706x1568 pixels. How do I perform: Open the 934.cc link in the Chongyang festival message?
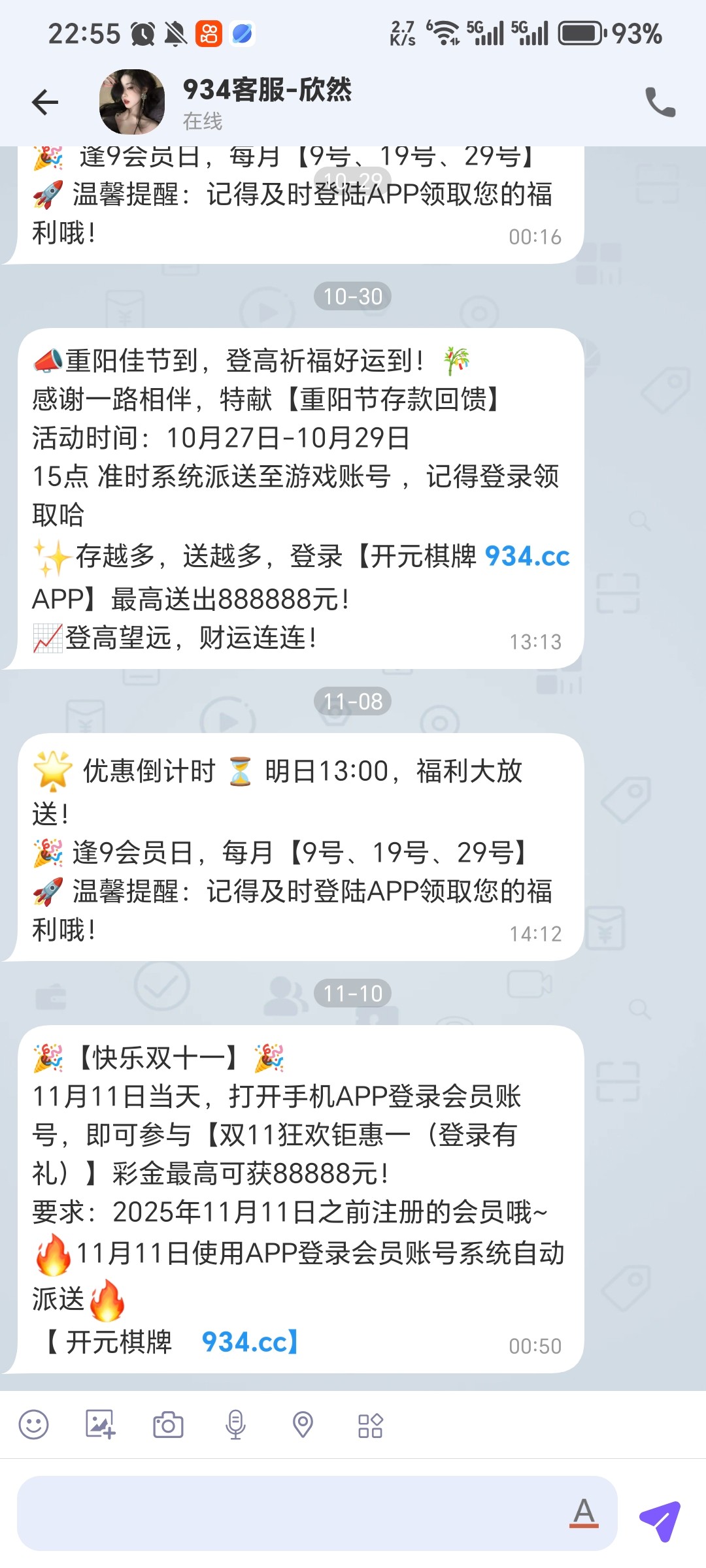pos(528,557)
